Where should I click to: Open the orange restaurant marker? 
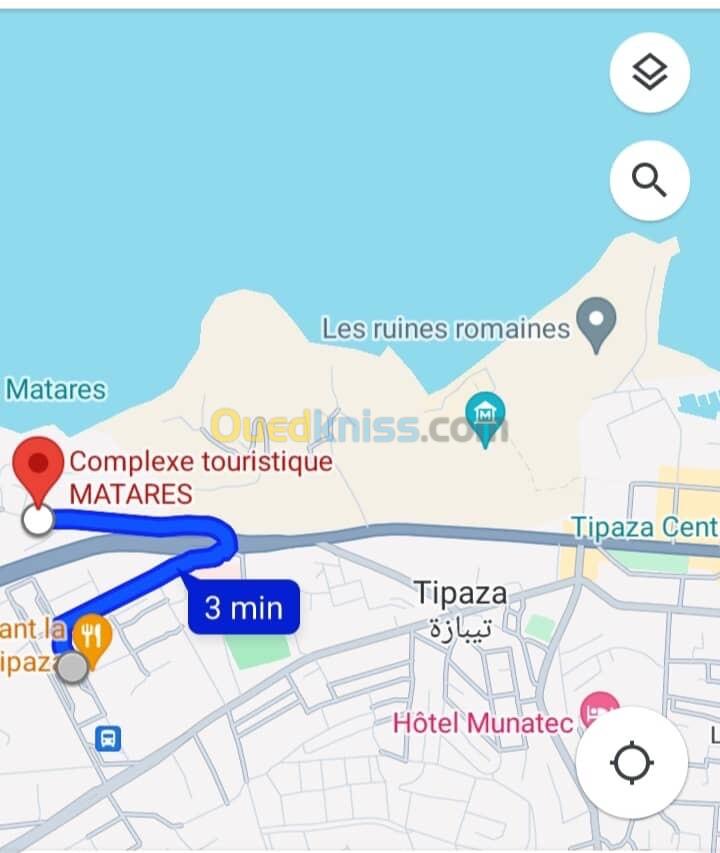tap(92, 634)
